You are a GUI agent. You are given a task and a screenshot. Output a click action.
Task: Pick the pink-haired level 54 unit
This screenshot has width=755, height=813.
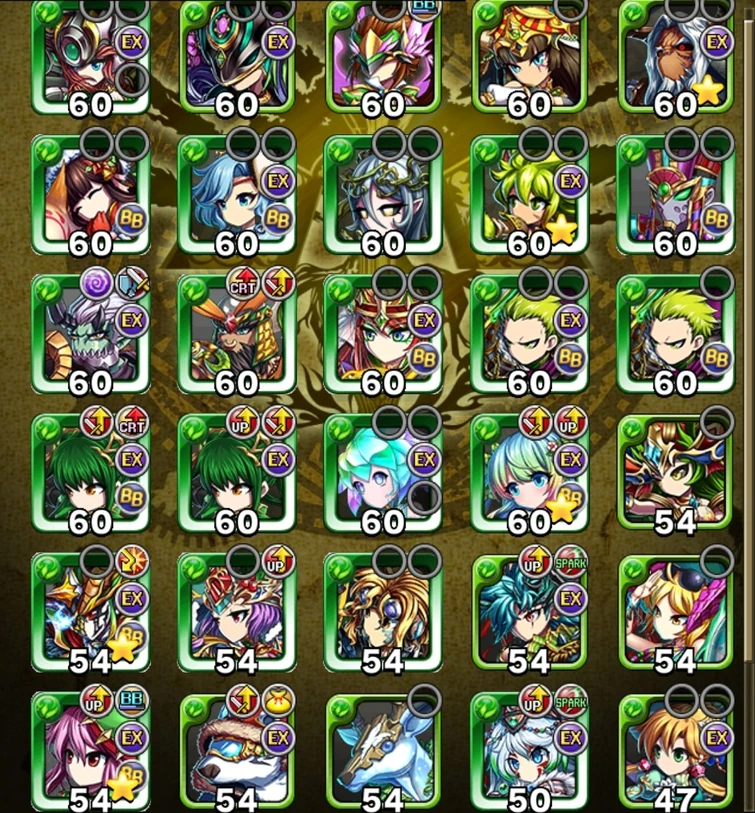pyautogui.click(x=90, y=750)
